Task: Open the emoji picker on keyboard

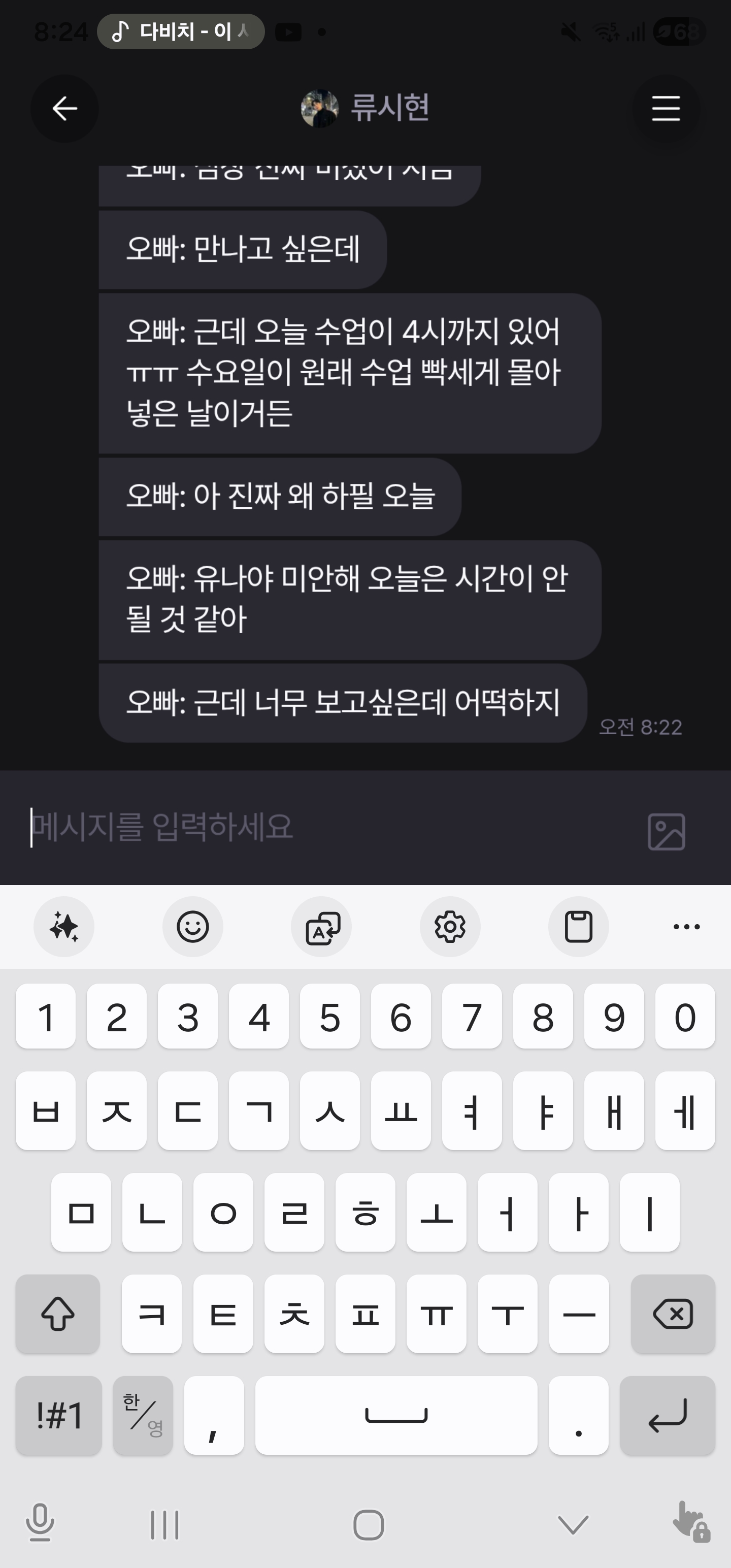Action: 193,927
